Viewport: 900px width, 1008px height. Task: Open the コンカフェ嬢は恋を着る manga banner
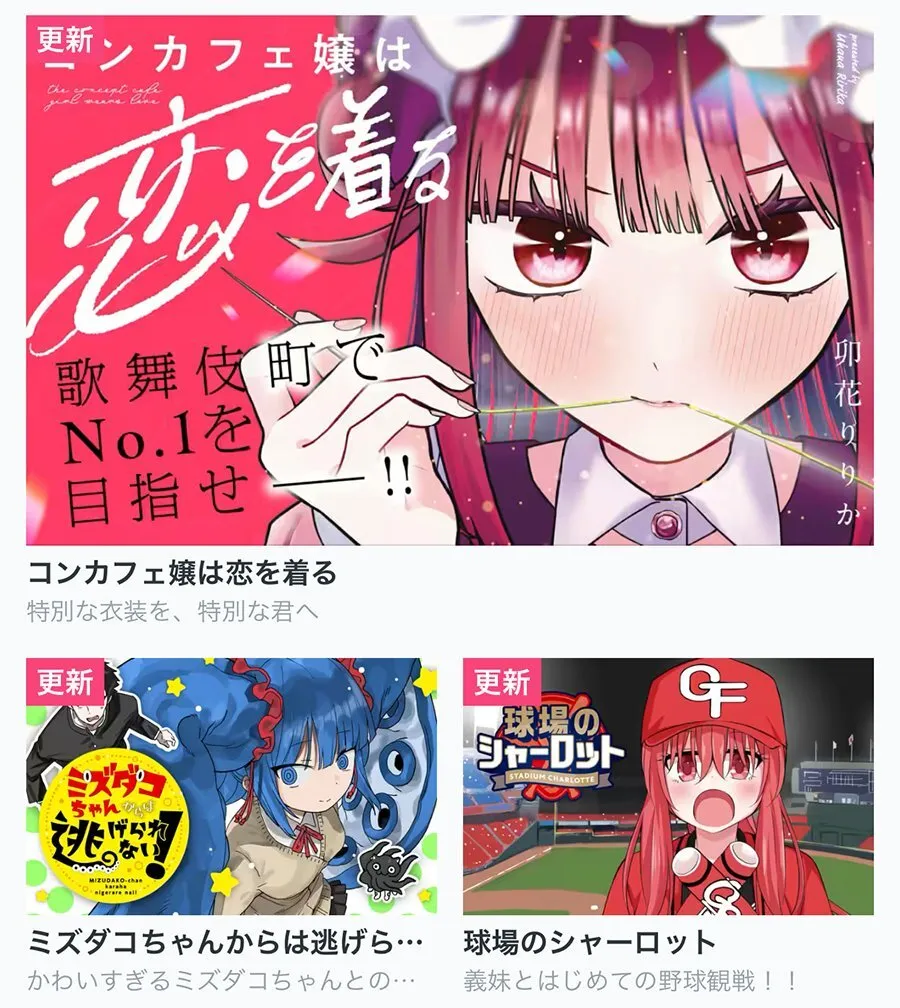point(449,280)
